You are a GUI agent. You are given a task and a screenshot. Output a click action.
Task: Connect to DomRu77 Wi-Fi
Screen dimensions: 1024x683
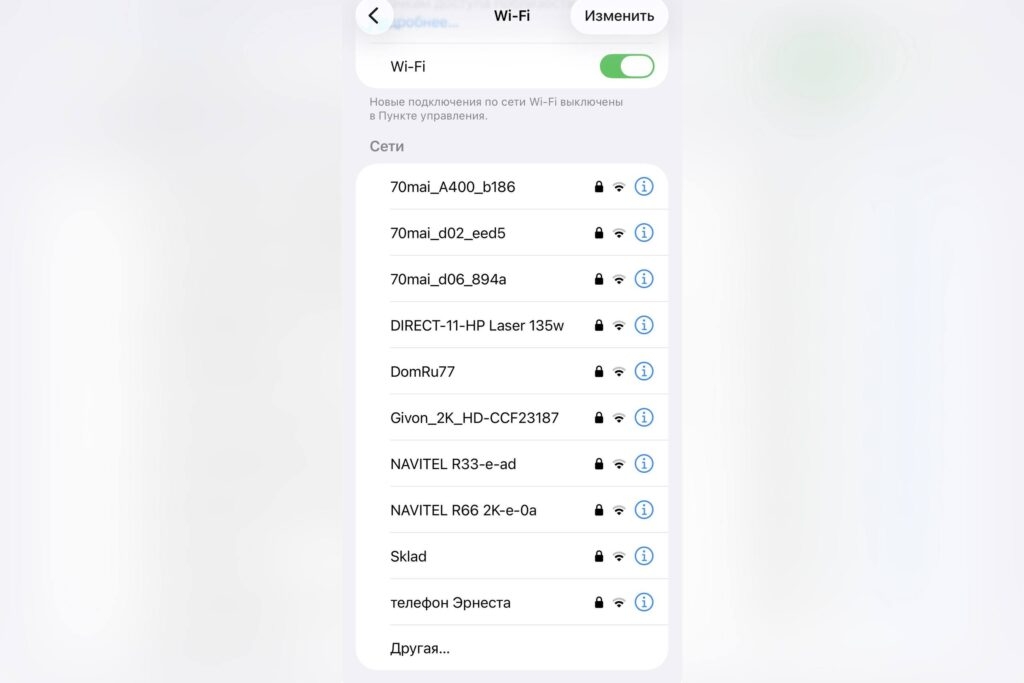coord(422,371)
